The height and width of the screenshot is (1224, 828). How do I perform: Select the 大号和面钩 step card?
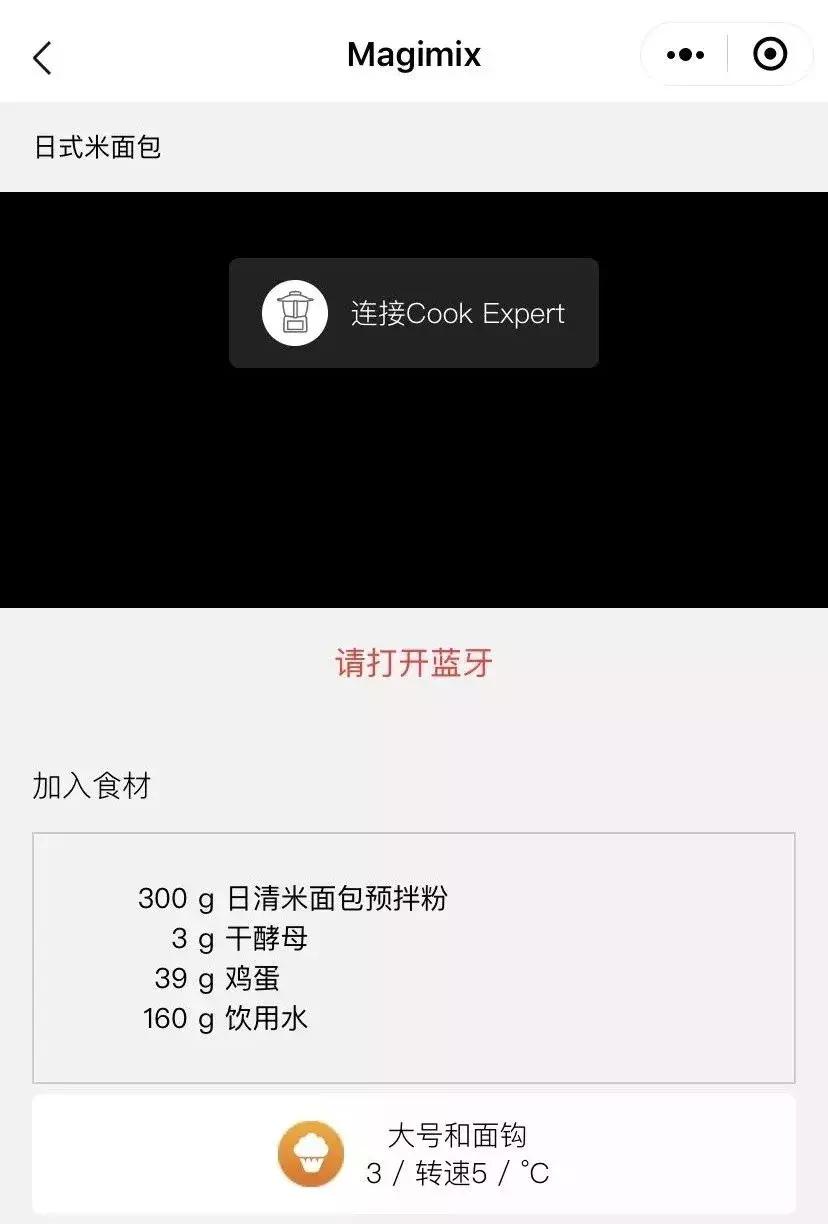coord(413,1152)
